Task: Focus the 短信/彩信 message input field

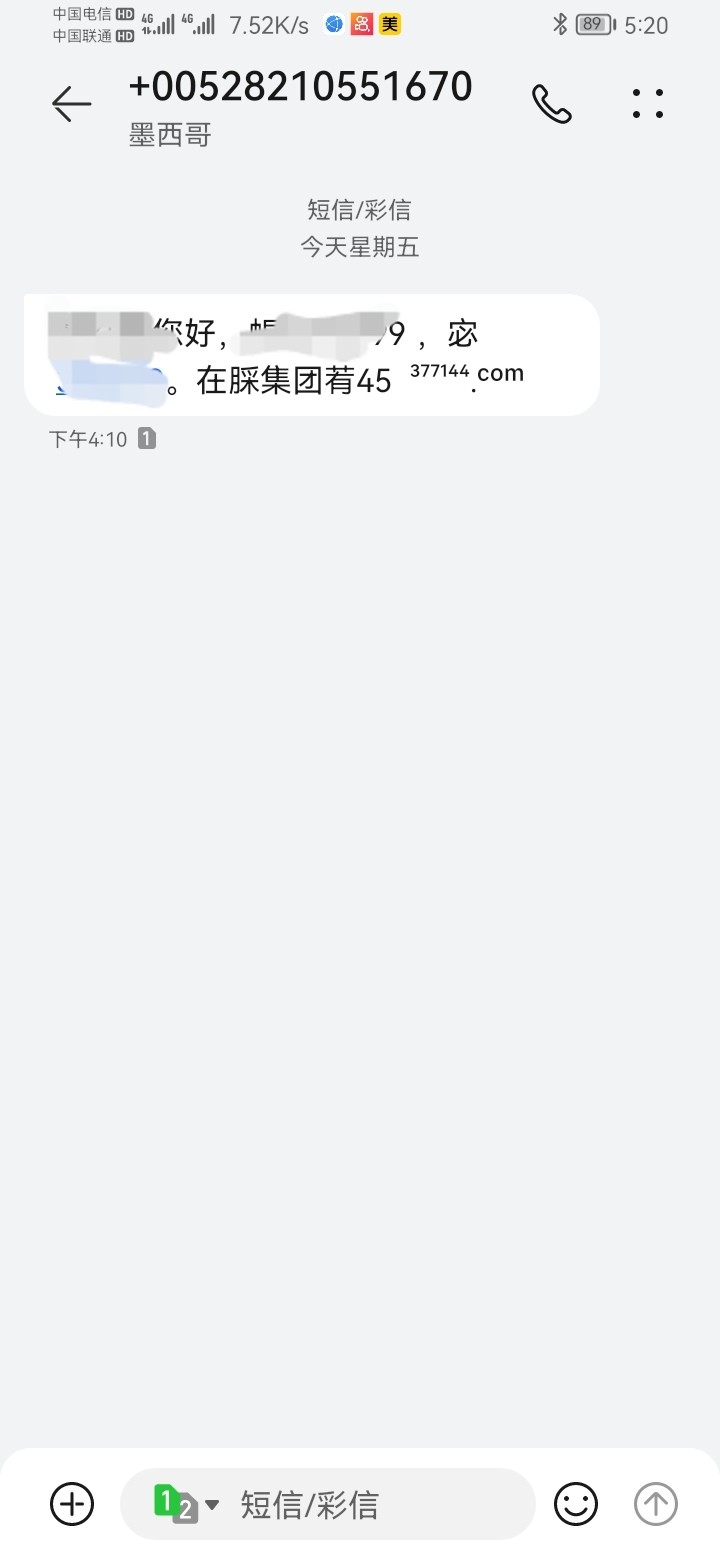Action: (380, 1504)
